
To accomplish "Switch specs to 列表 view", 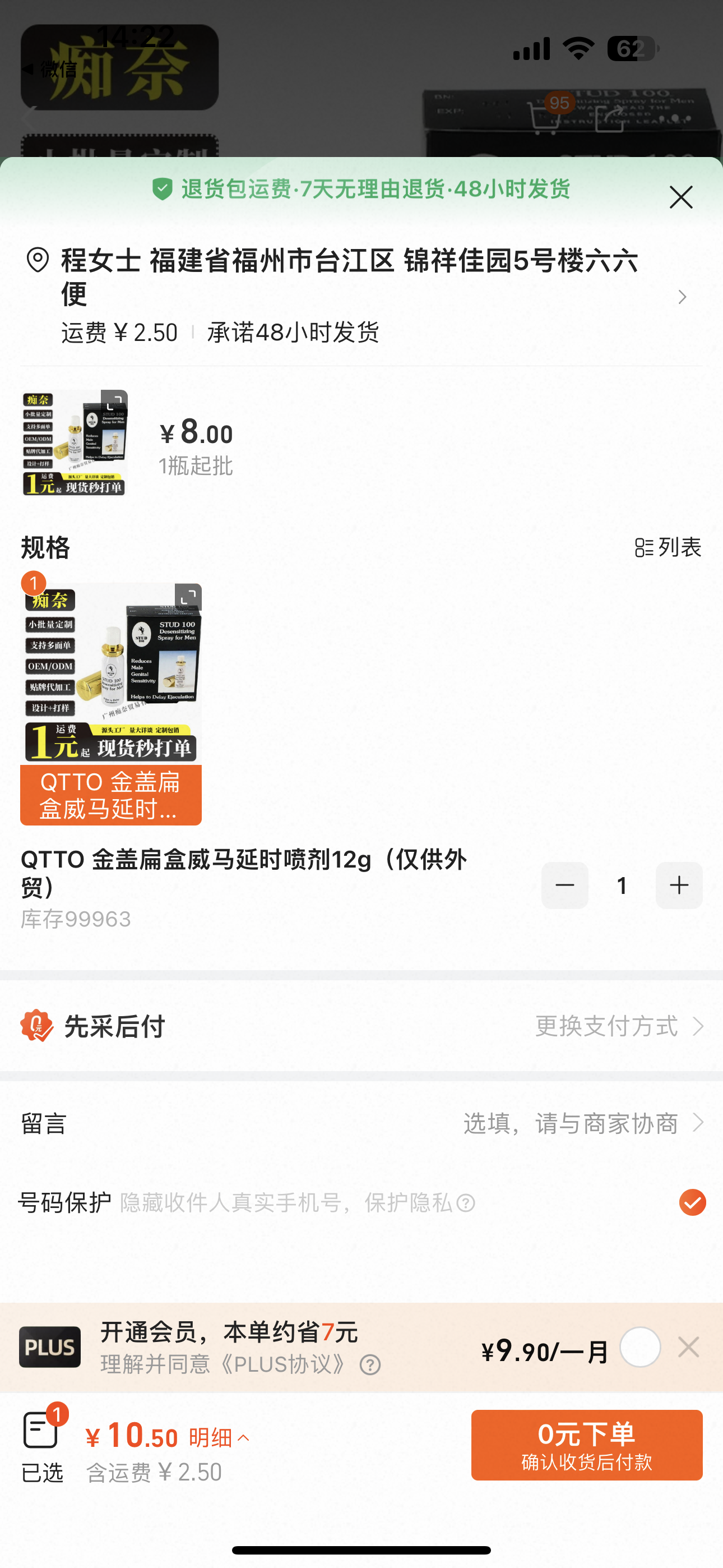I will [668, 547].
